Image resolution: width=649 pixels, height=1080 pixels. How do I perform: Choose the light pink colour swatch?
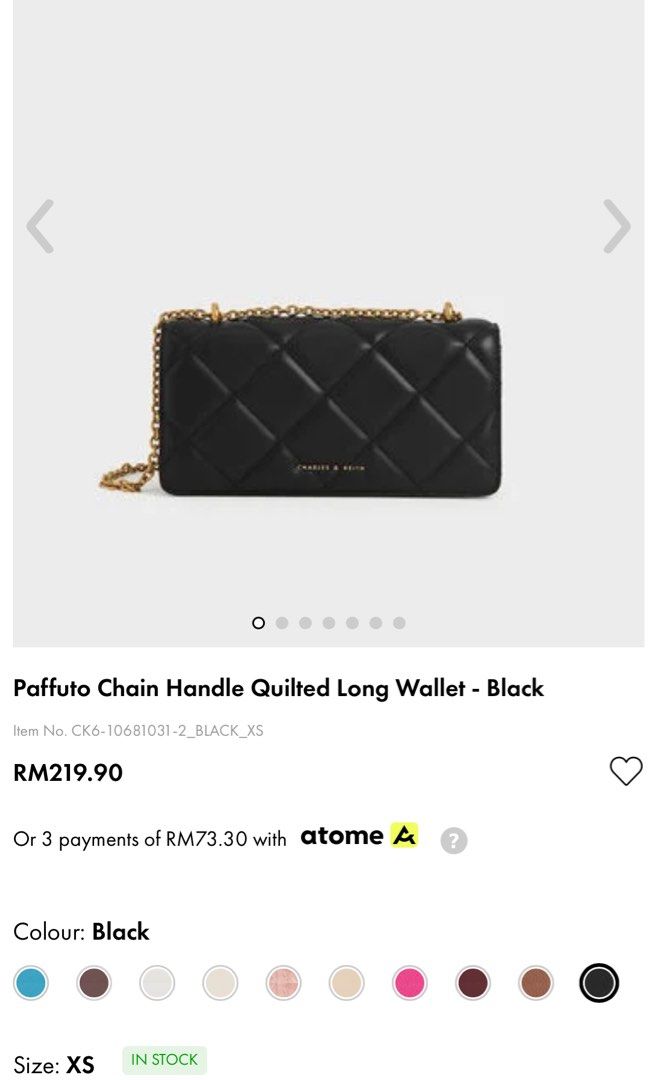284,983
